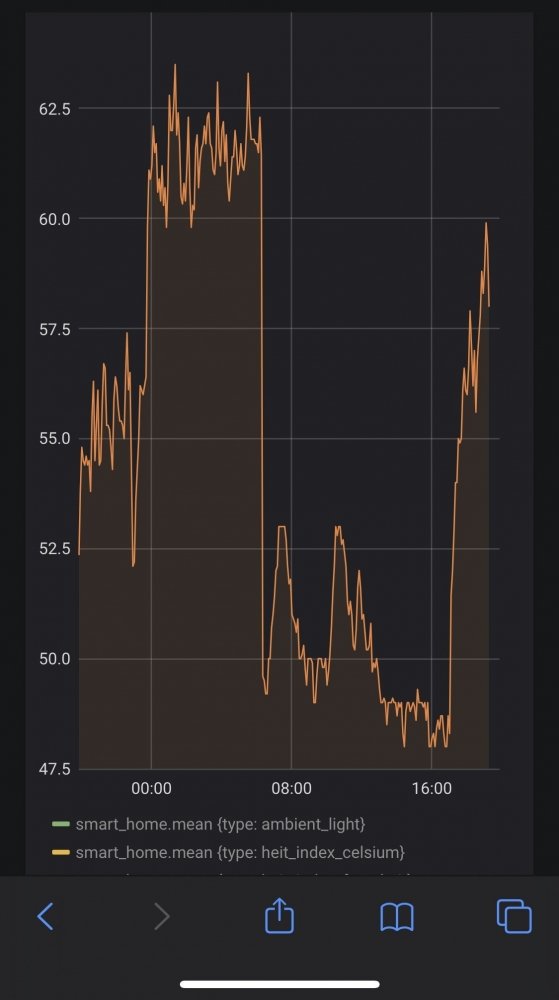
Task: Open the bookmarks book icon
Action: pyautogui.click(x=396, y=917)
